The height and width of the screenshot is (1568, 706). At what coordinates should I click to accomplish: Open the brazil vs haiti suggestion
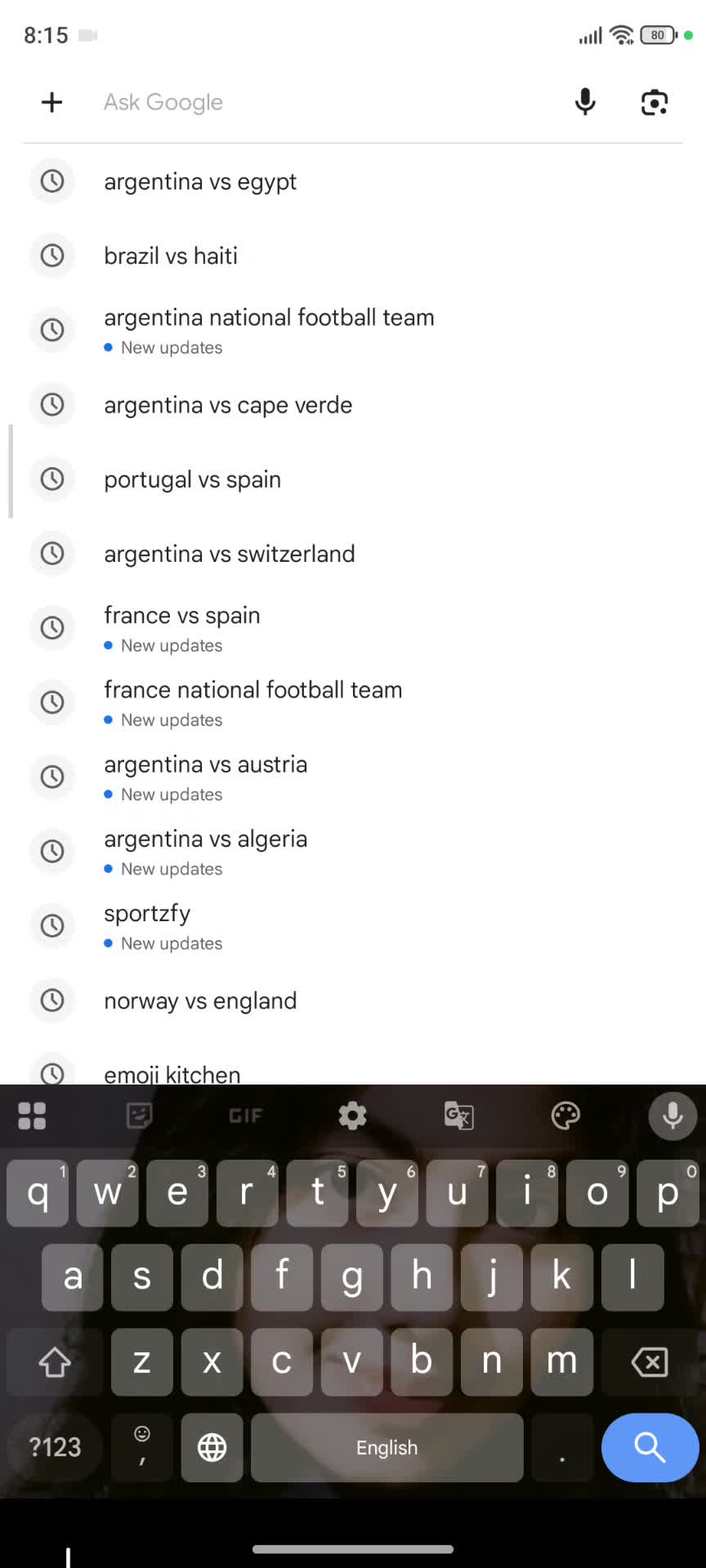pyautogui.click(x=353, y=256)
